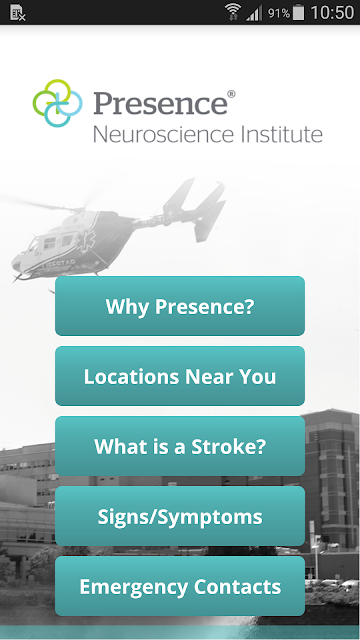Open Emergency Contacts
360x640 pixels.
[x=180, y=586]
